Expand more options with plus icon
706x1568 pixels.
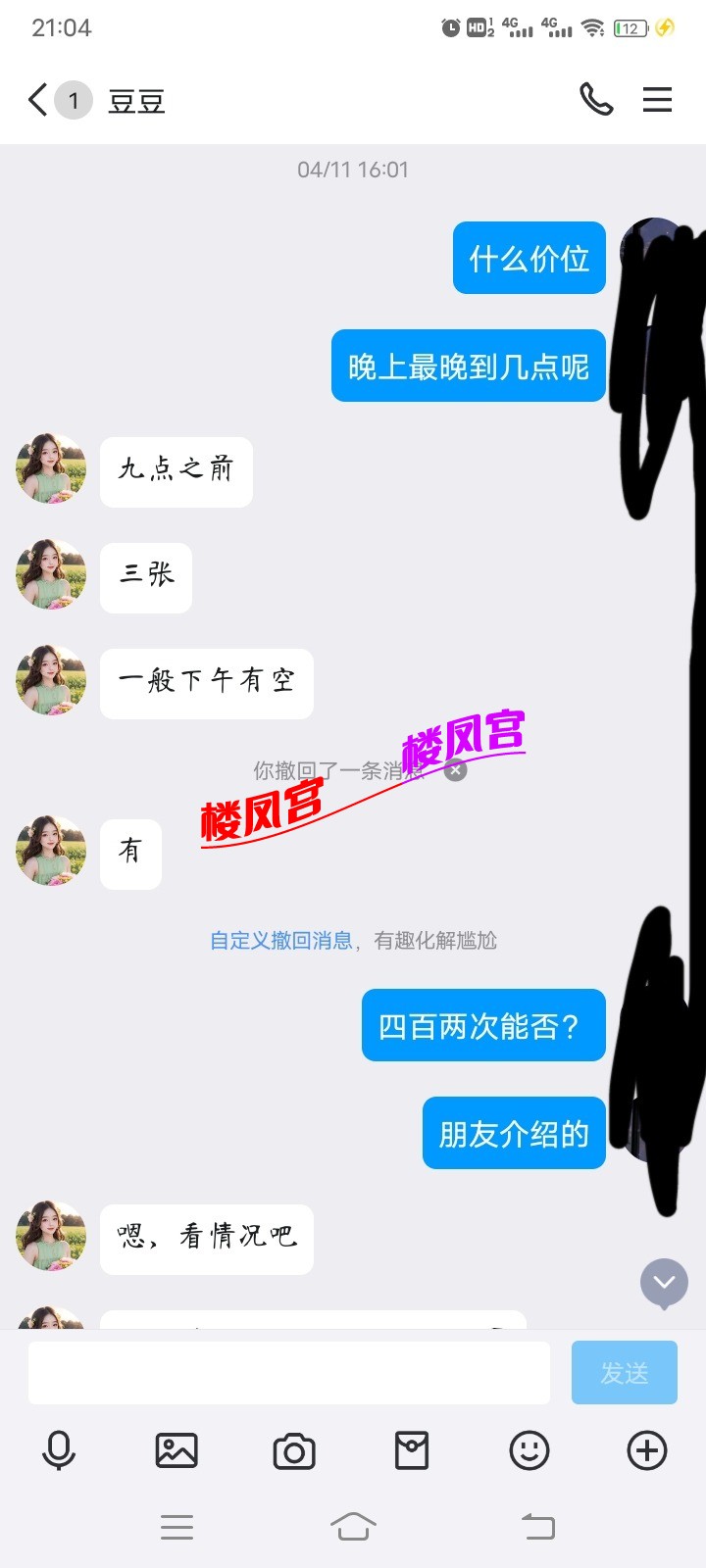point(647,1450)
